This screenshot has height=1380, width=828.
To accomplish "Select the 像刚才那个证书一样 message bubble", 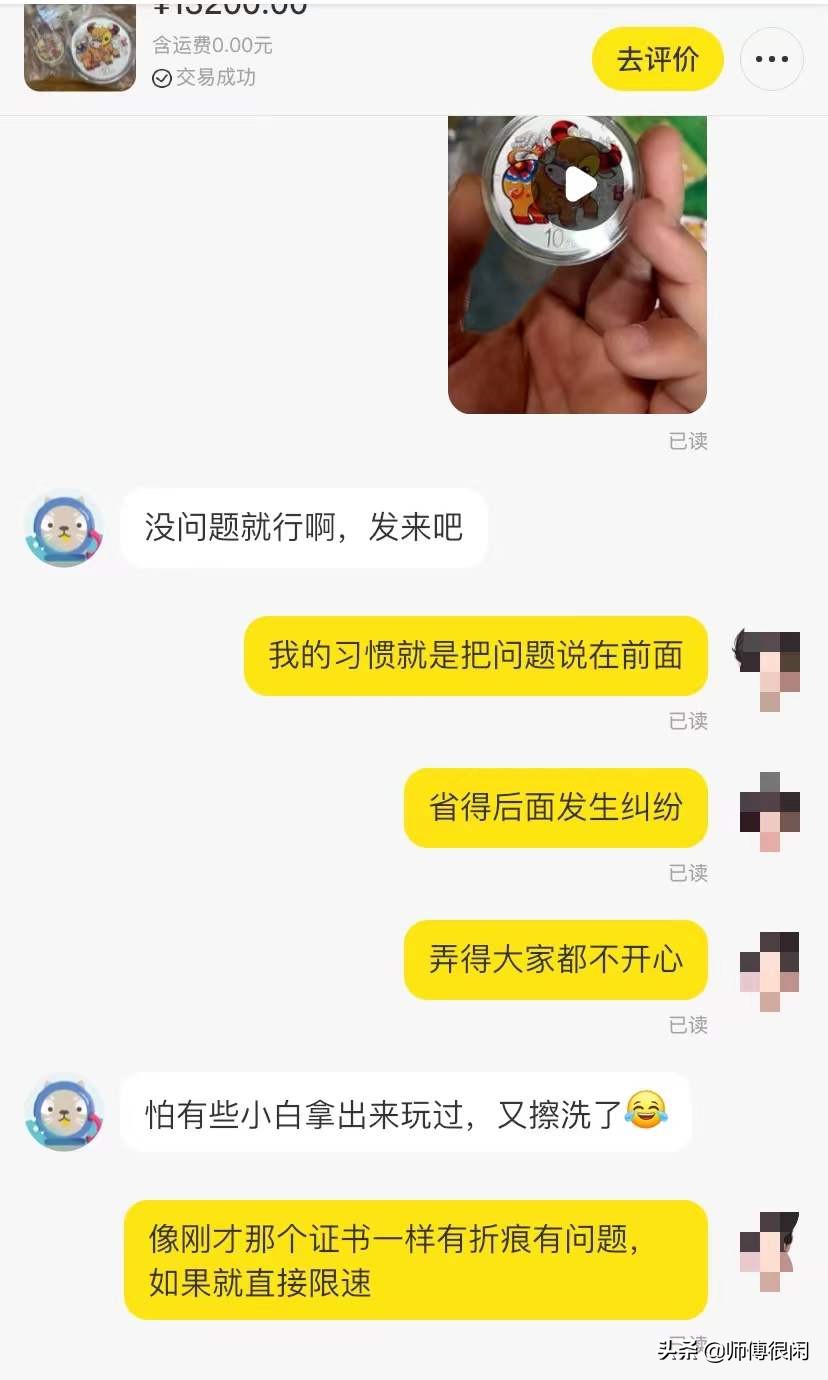I will pos(415,1260).
